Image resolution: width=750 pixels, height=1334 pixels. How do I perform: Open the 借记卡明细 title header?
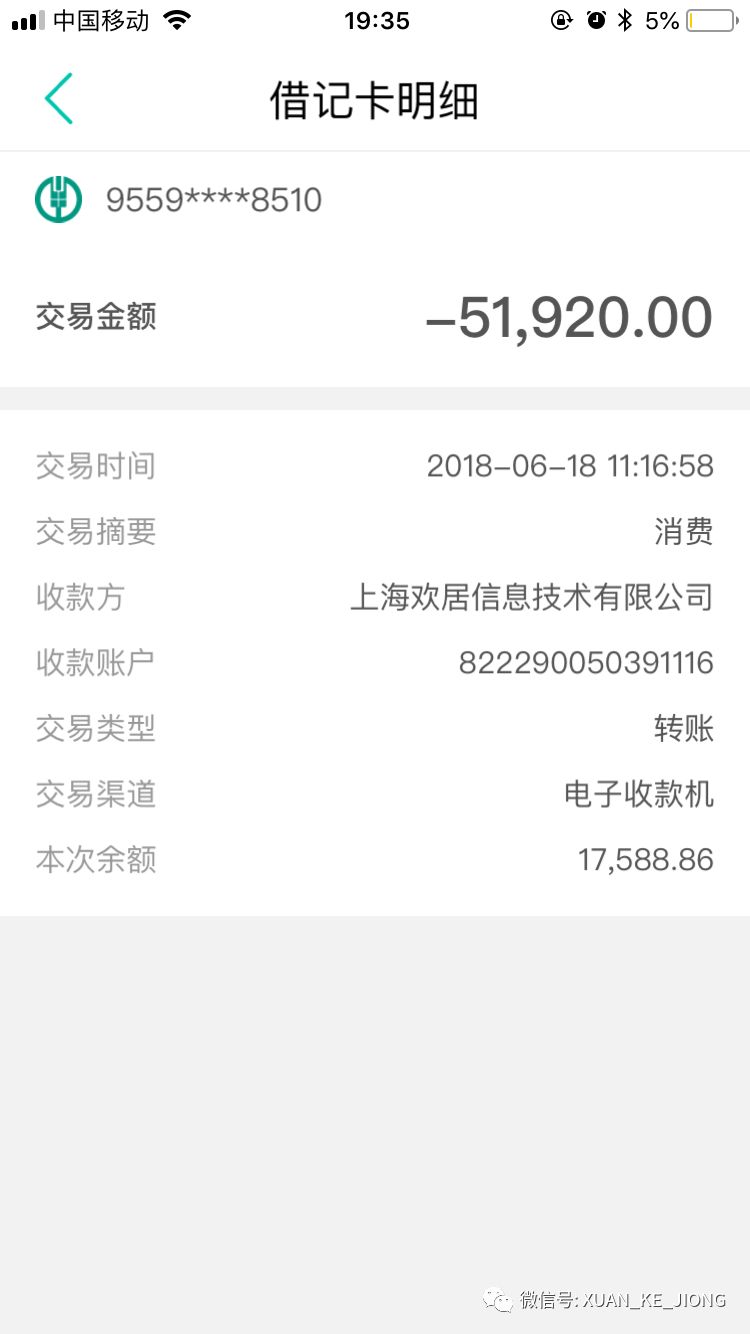(x=374, y=99)
